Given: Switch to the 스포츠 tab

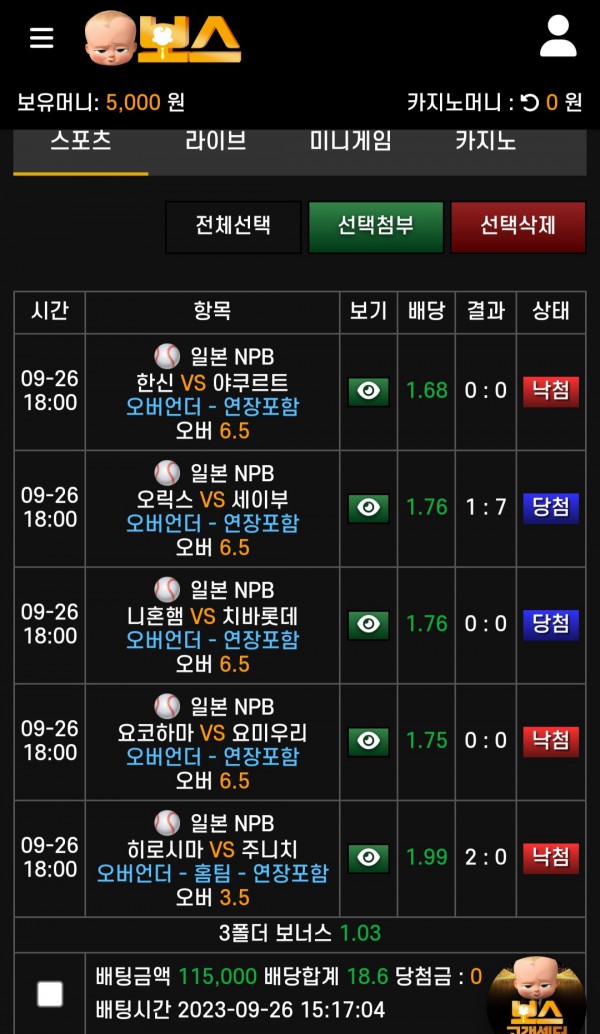Looking at the screenshot, I should coord(80,141).
